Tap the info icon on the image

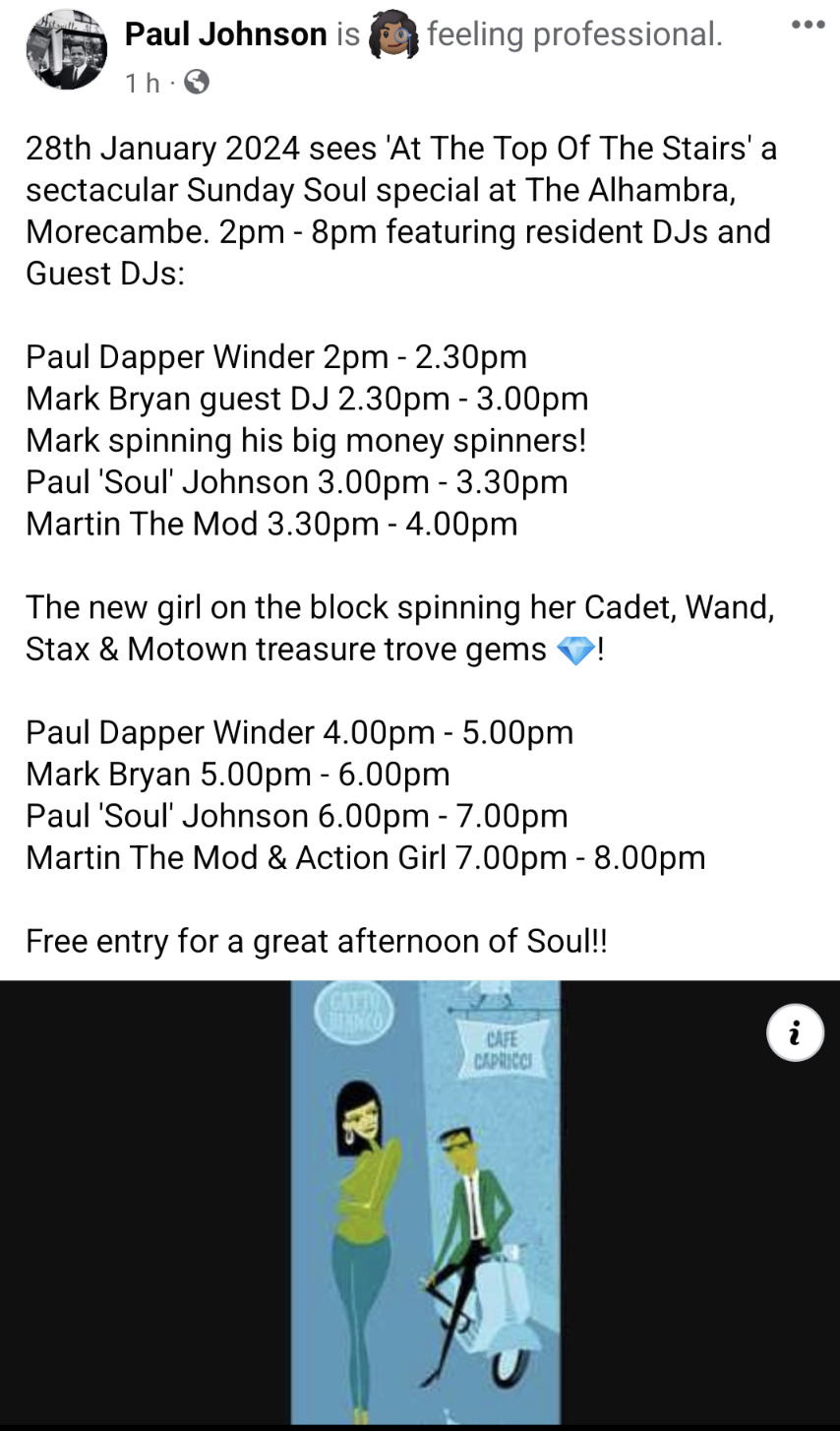pyautogui.click(x=795, y=1032)
